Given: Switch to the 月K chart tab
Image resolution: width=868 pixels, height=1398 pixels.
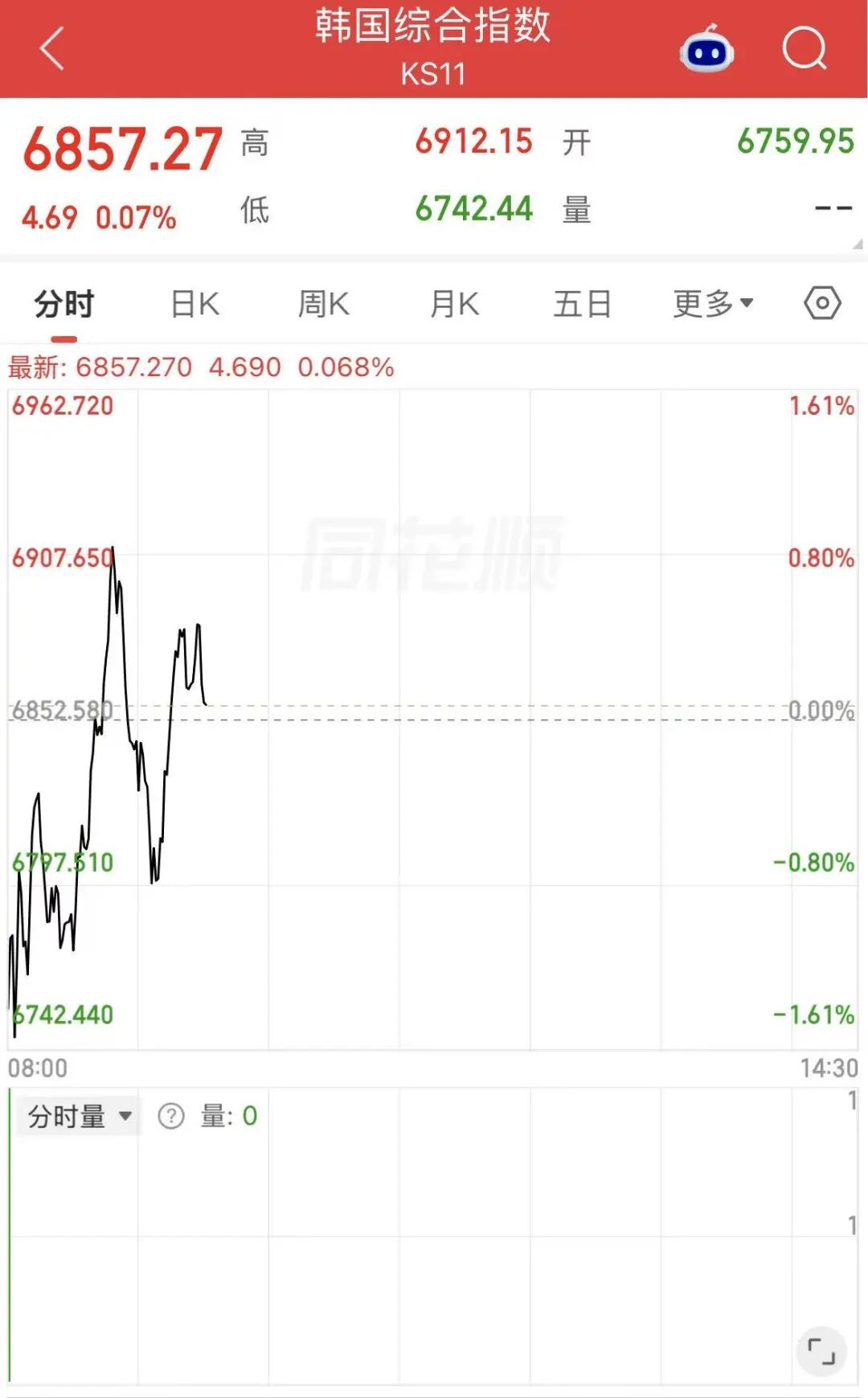Looking at the screenshot, I should point(454,305).
